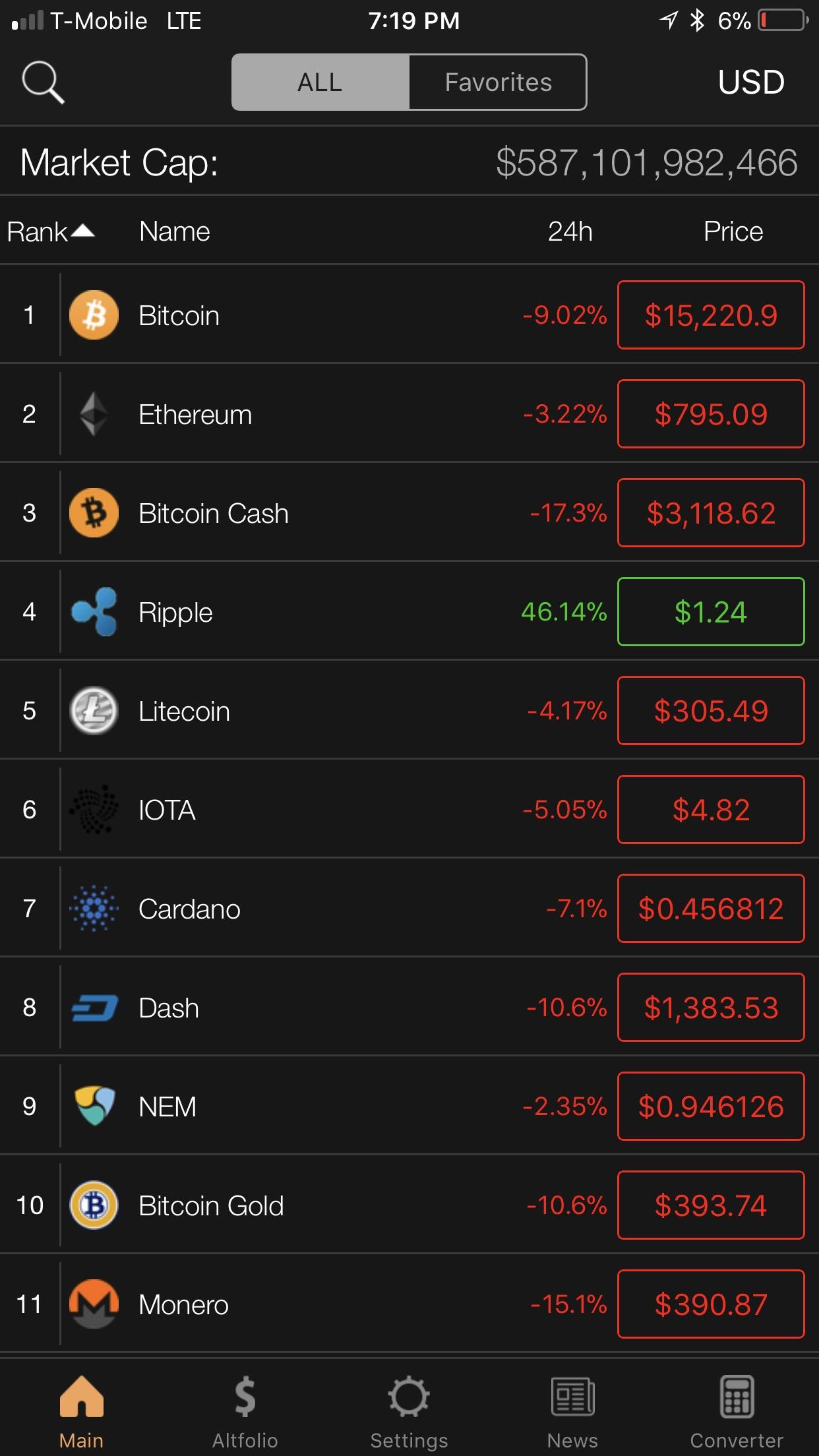Sort the list by Rank column

[51, 231]
